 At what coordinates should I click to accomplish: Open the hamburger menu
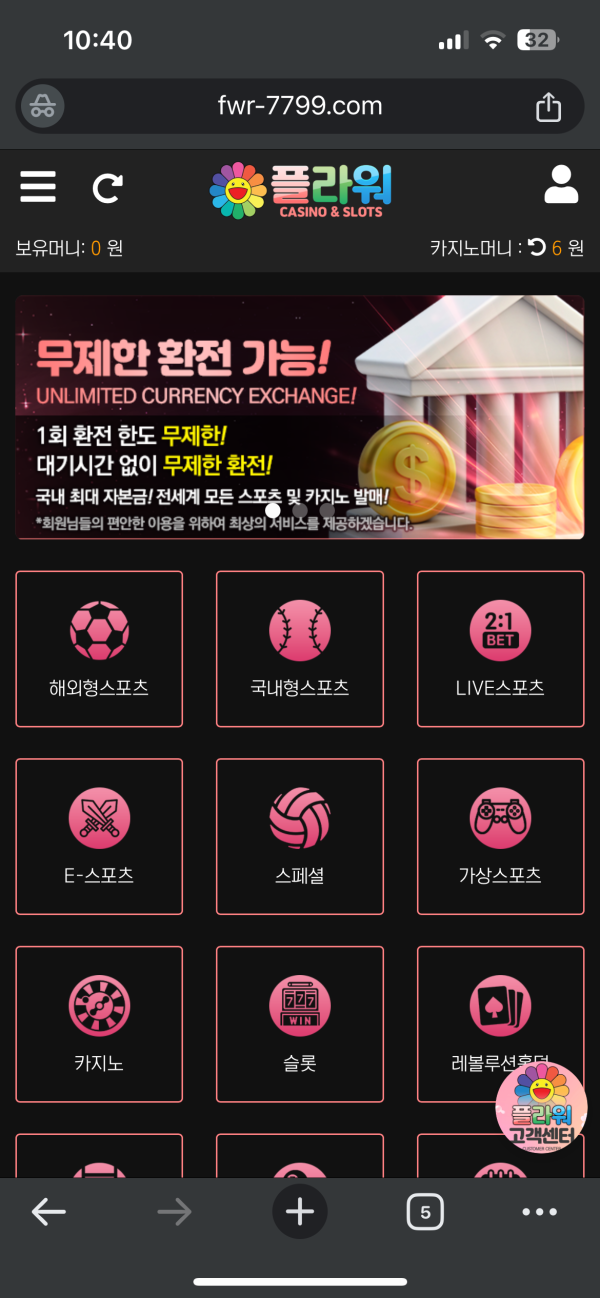(38, 187)
